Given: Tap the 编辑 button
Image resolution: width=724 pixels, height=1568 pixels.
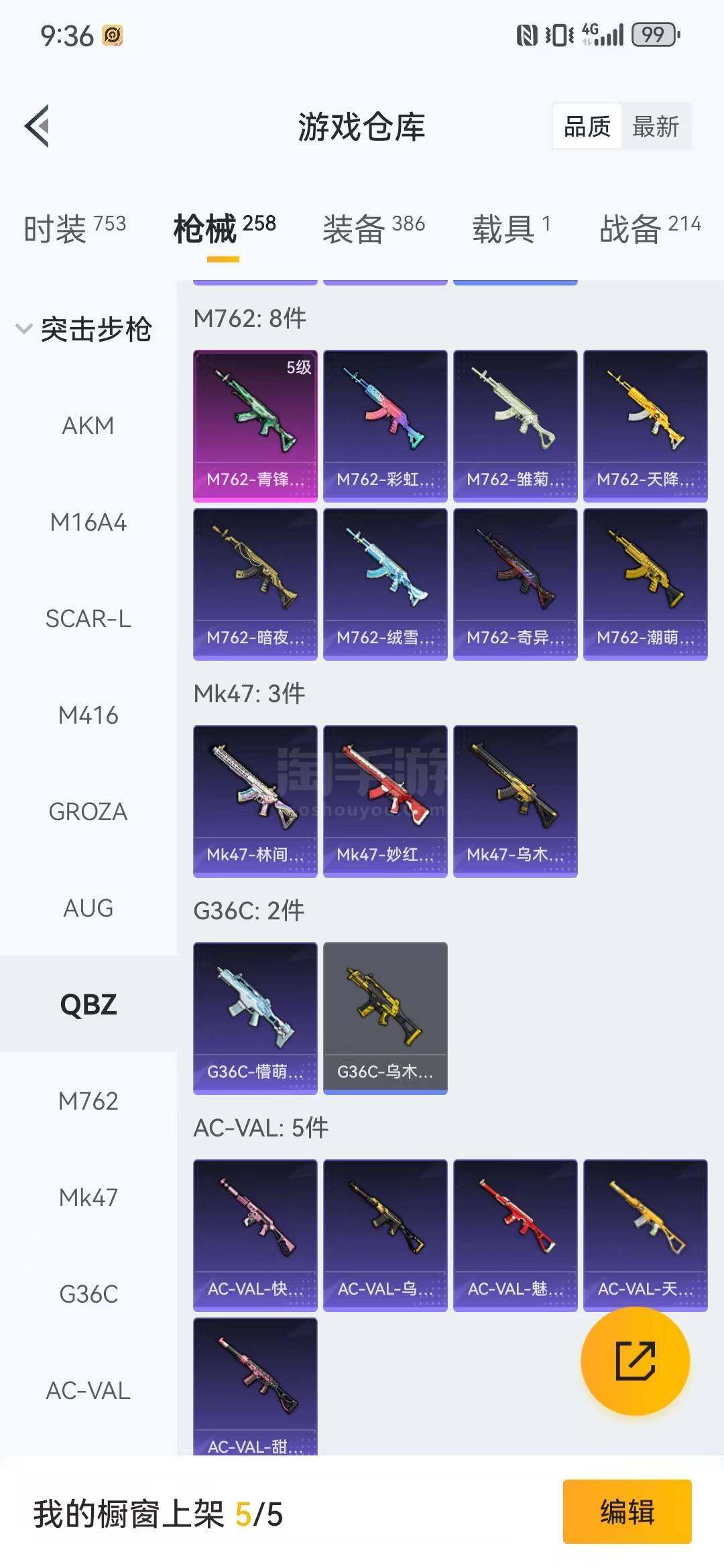Looking at the screenshot, I should [627, 1512].
